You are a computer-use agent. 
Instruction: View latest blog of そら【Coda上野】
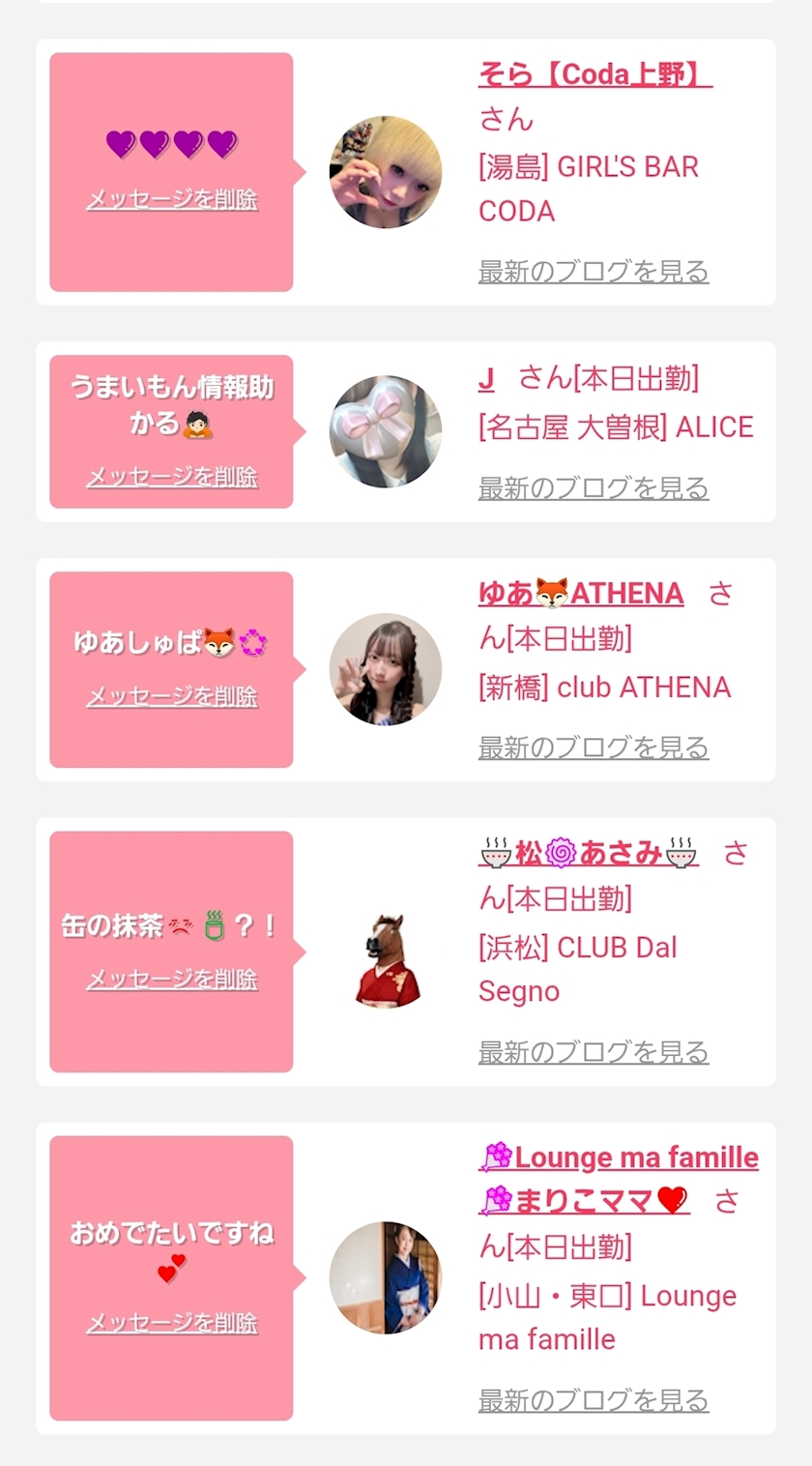594,272
